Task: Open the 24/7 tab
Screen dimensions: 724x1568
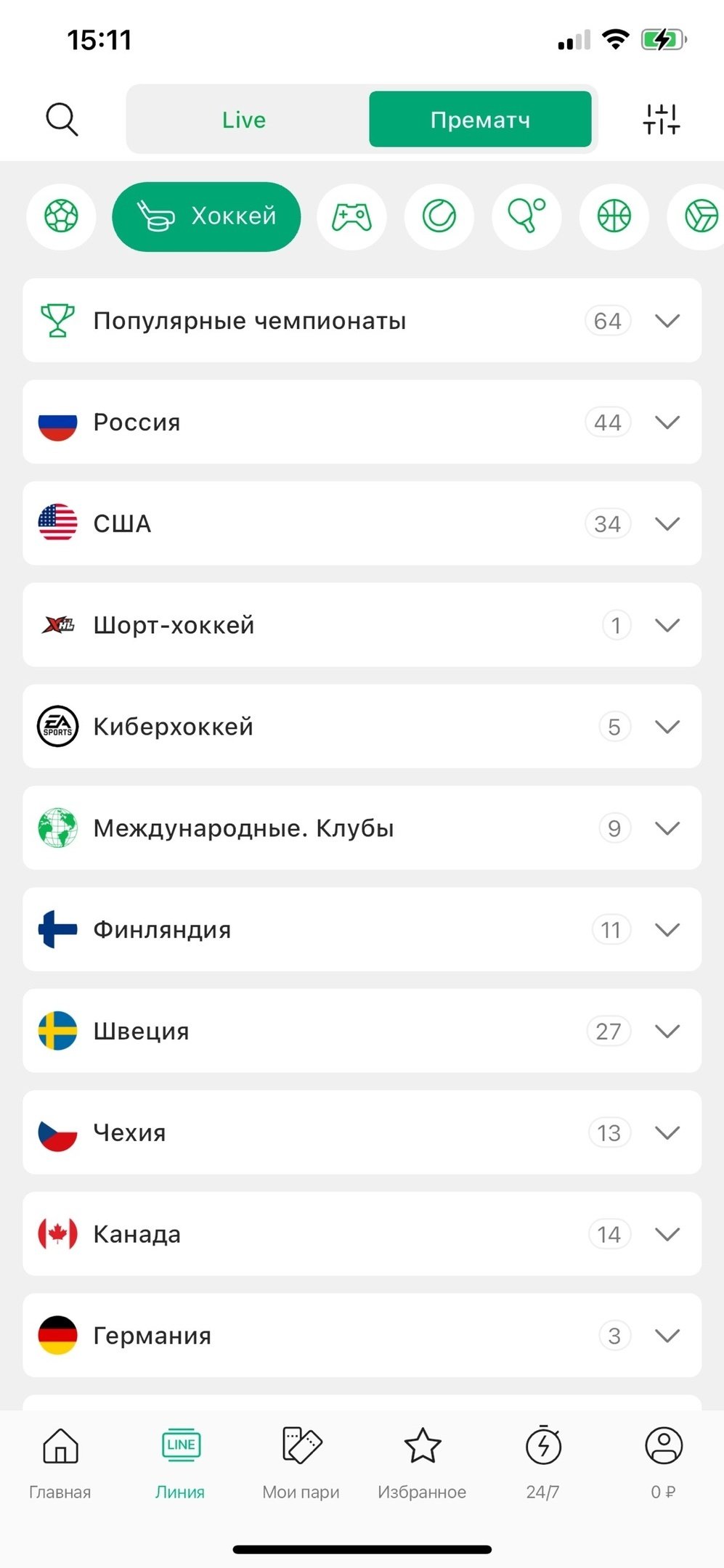Action: coord(543,1461)
